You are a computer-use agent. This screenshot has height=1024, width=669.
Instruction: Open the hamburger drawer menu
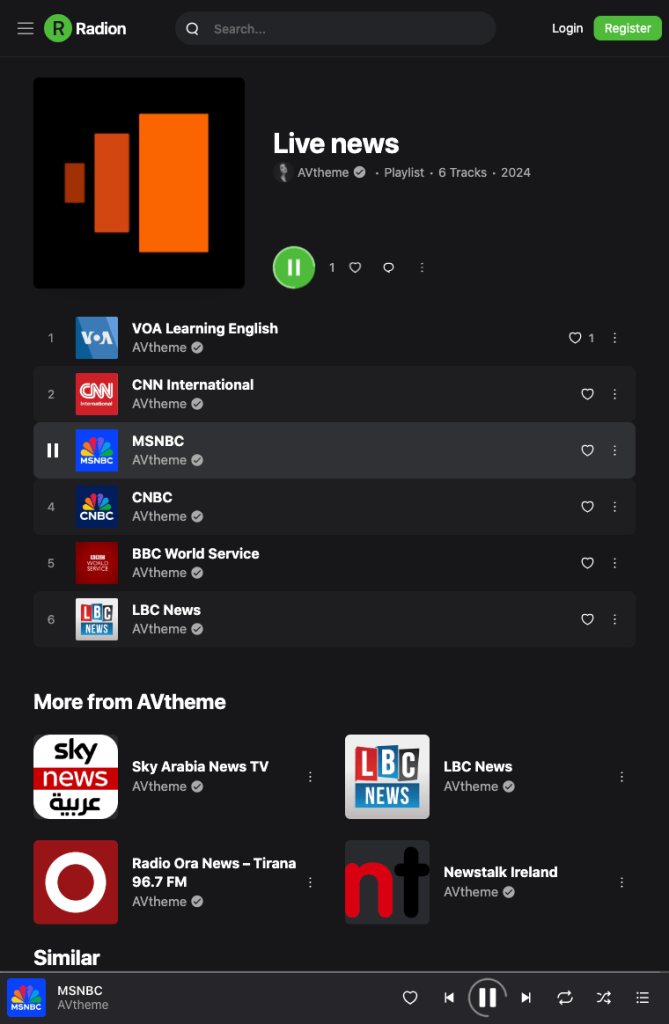point(25,28)
